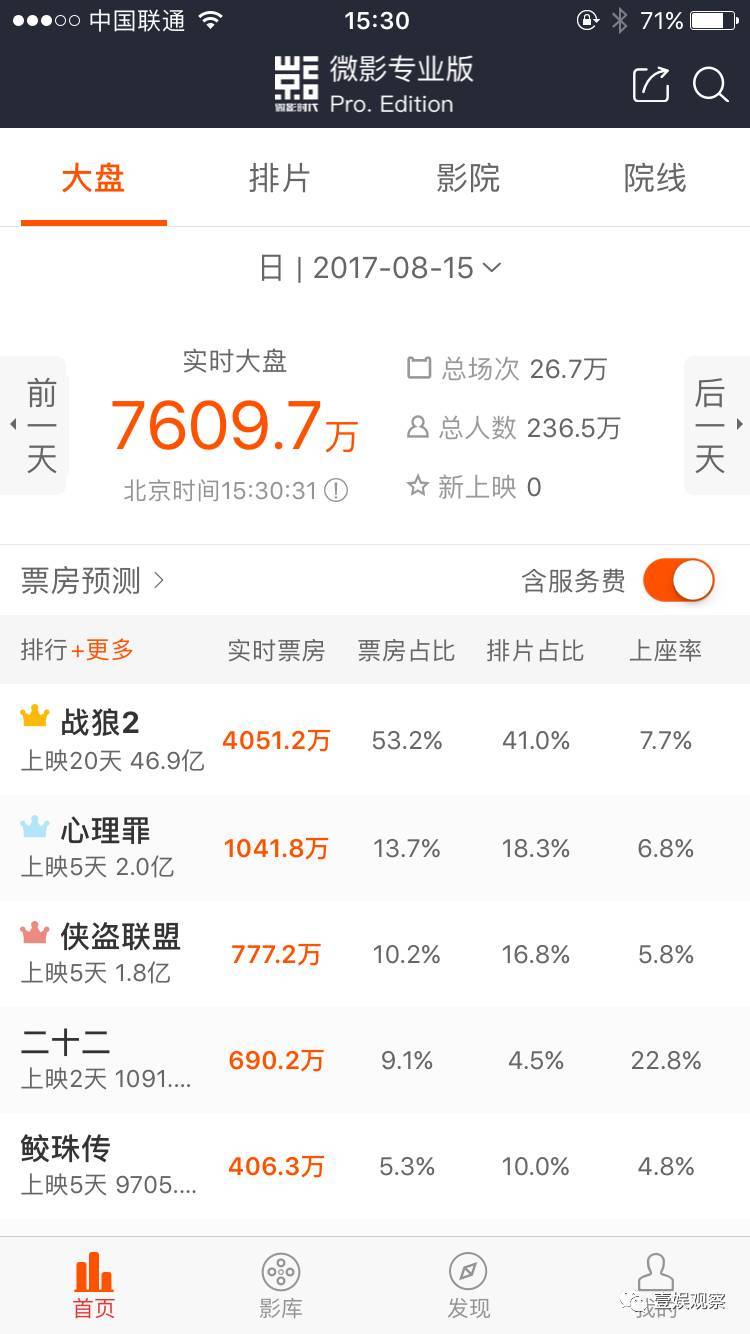Tap the info icon beside 北京时间
Screen dimensions: 750x1334
pyautogui.click(x=337, y=491)
